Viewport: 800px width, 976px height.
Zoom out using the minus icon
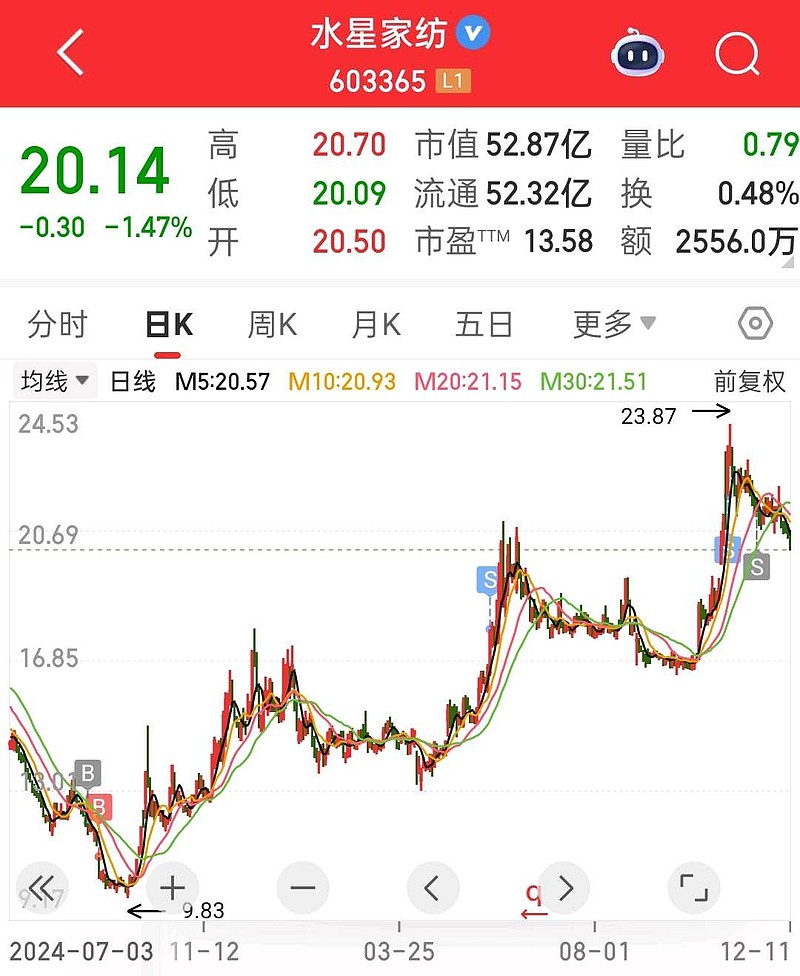pyautogui.click(x=302, y=887)
